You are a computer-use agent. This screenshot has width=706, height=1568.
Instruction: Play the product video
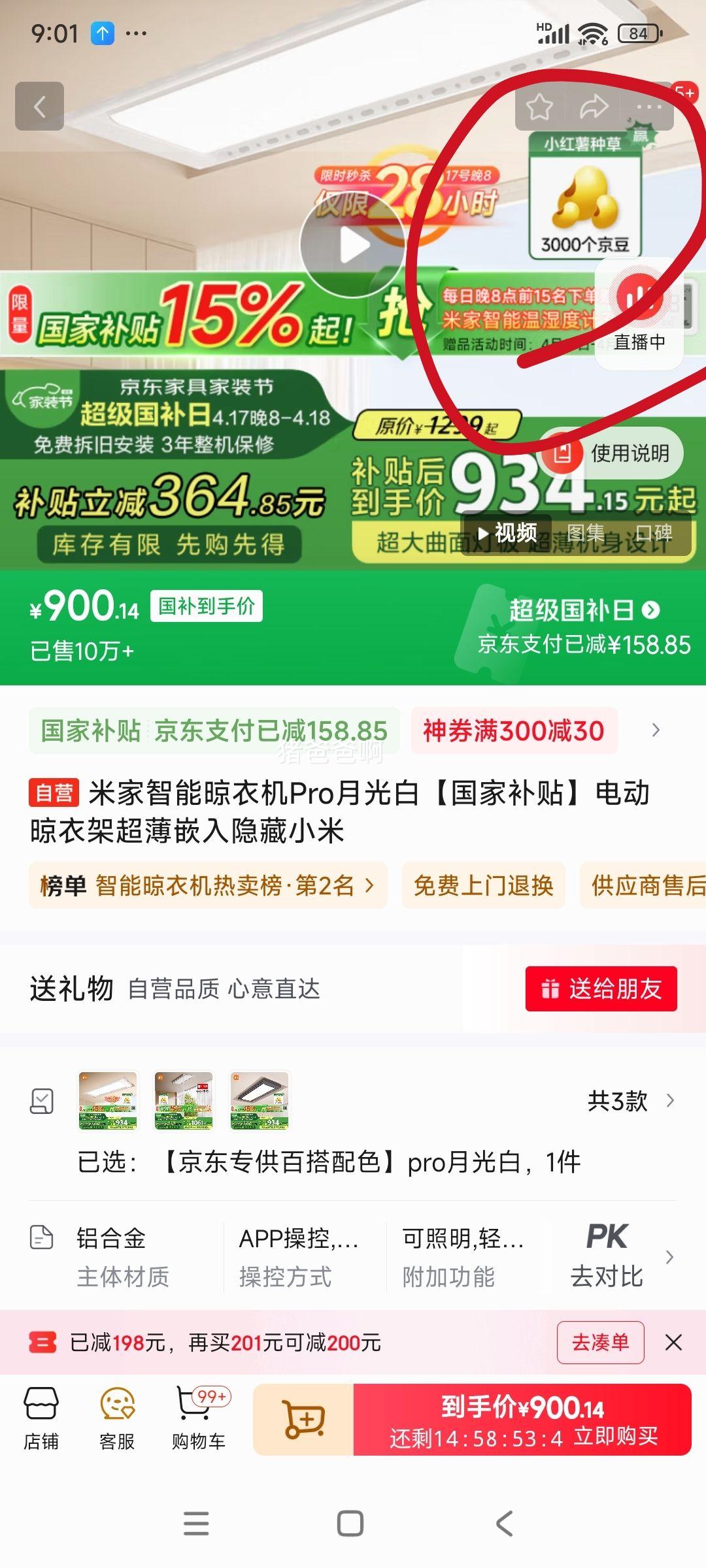[353, 242]
